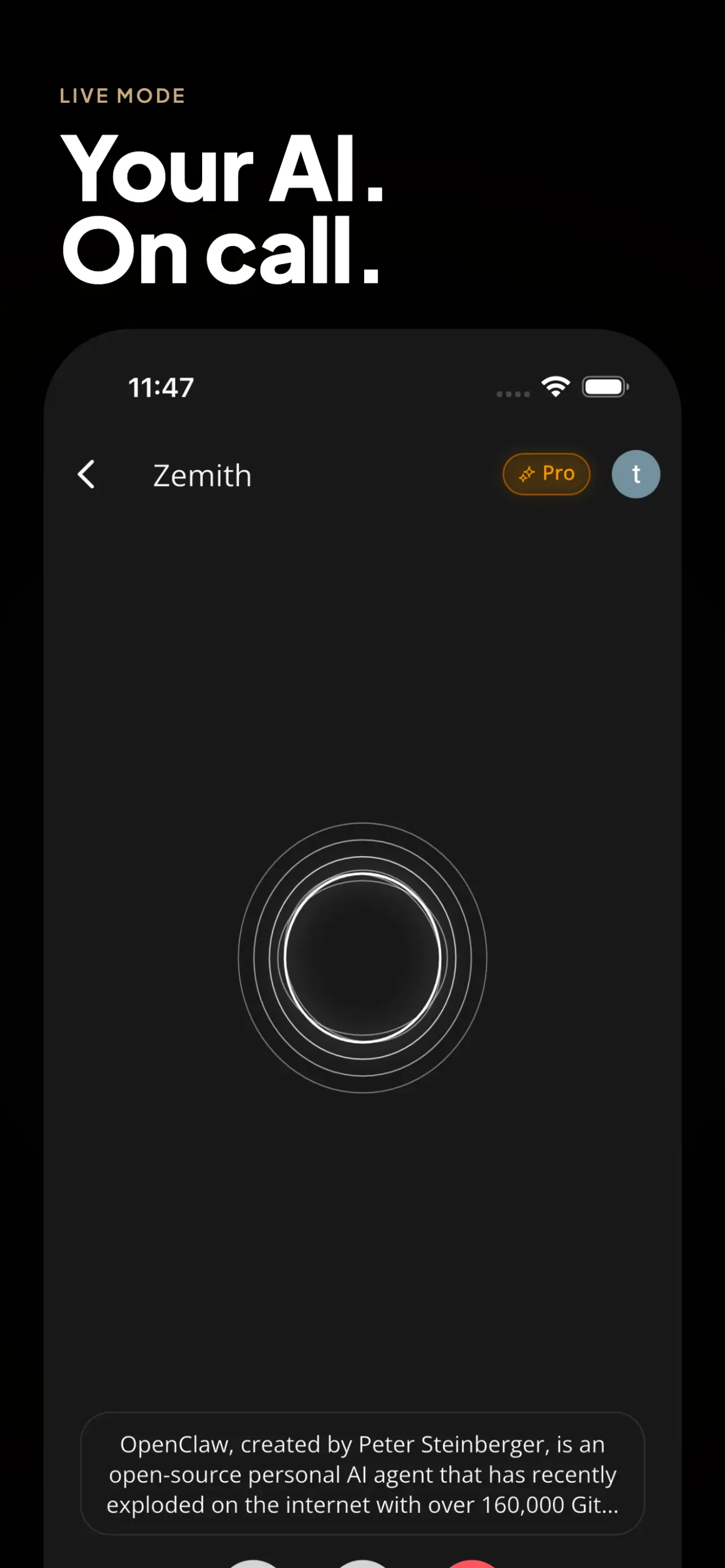Tap the Pro badge to view subscription
This screenshot has height=1568, width=725.
pyautogui.click(x=546, y=474)
